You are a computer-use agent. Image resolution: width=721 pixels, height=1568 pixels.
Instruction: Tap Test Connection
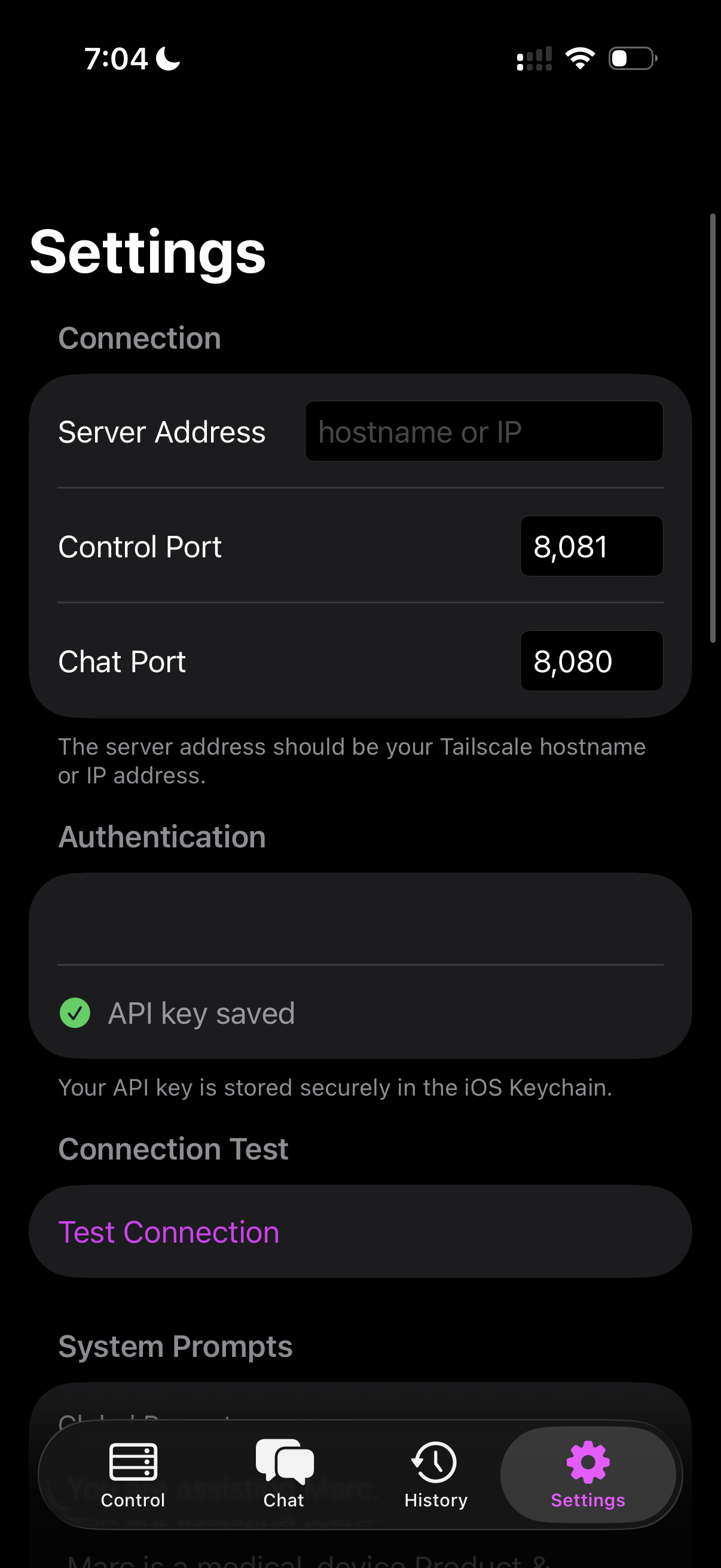tap(169, 1231)
